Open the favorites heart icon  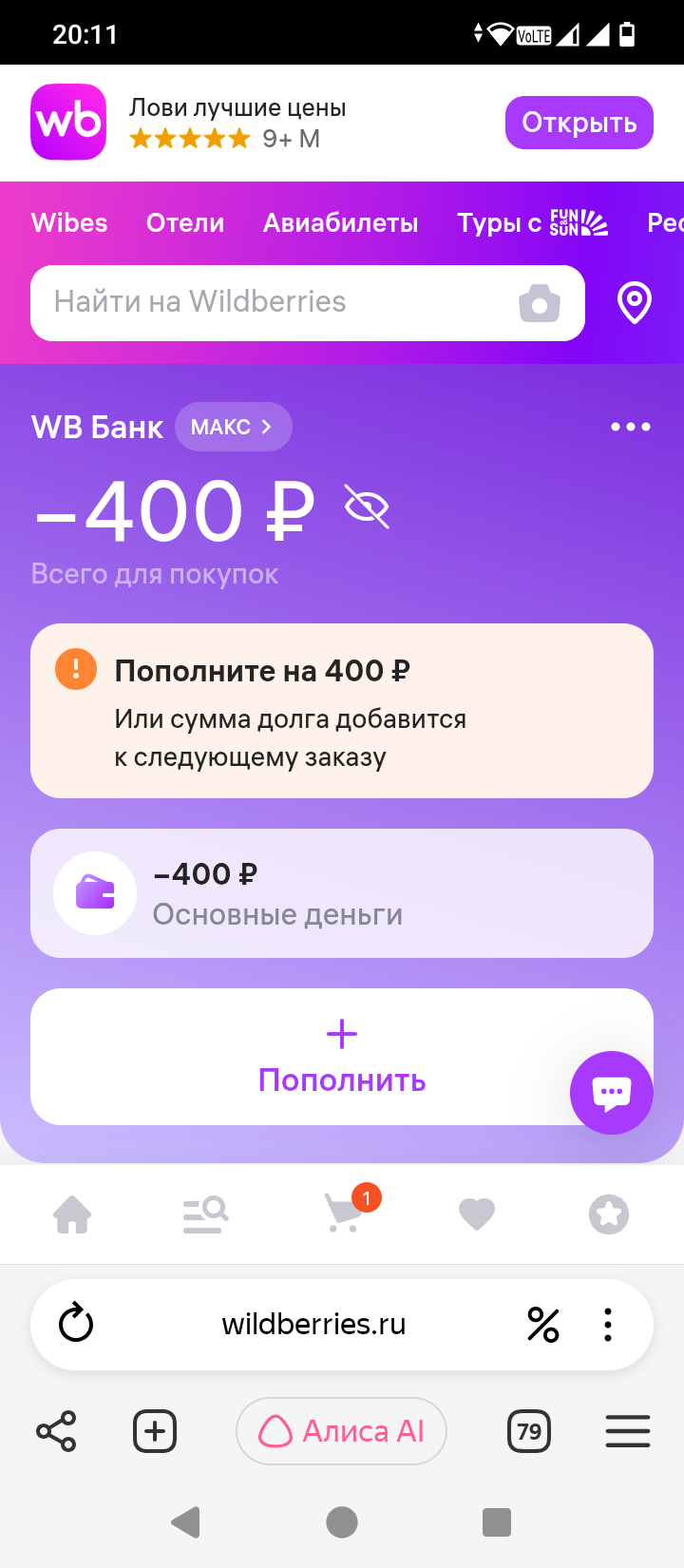[476, 1214]
